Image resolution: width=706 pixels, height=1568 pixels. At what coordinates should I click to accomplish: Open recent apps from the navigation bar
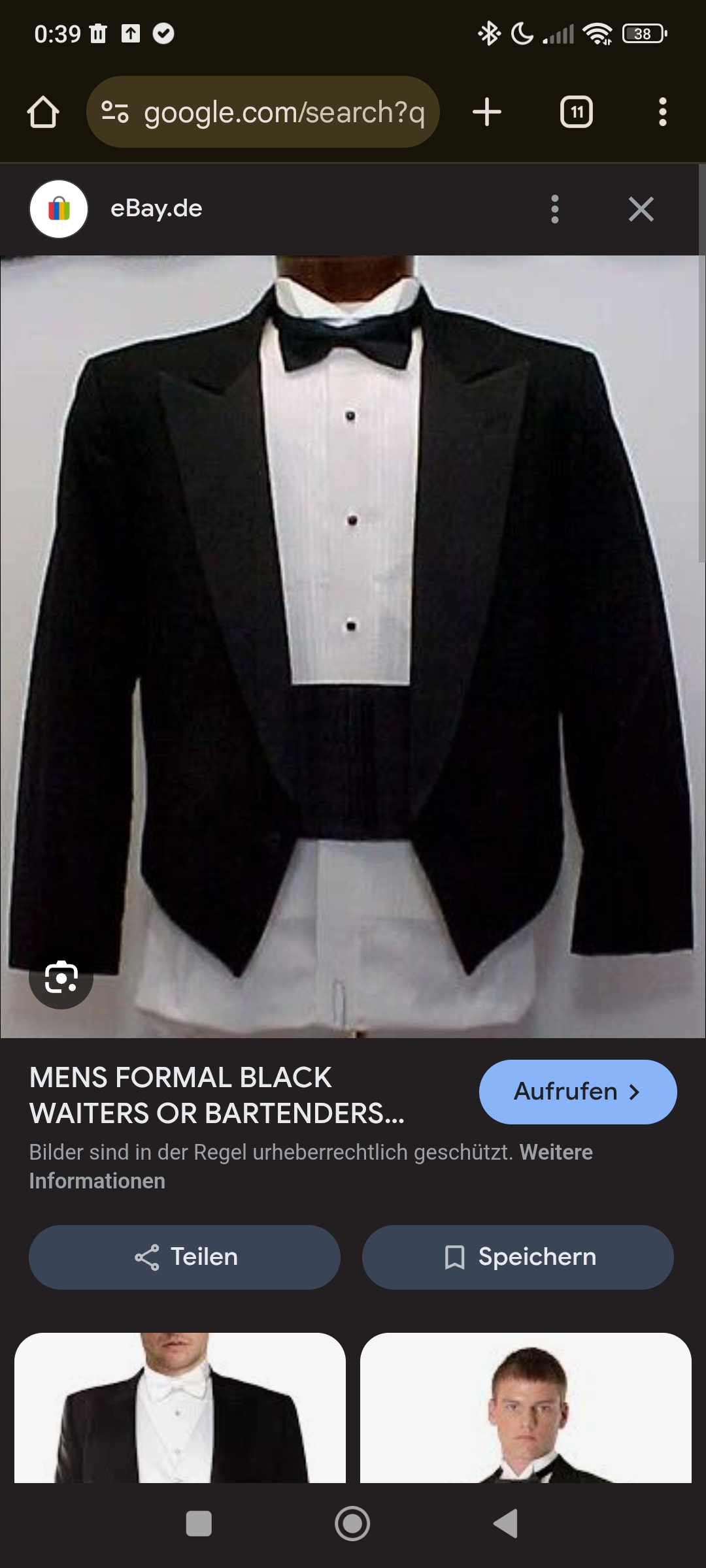point(199,1524)
